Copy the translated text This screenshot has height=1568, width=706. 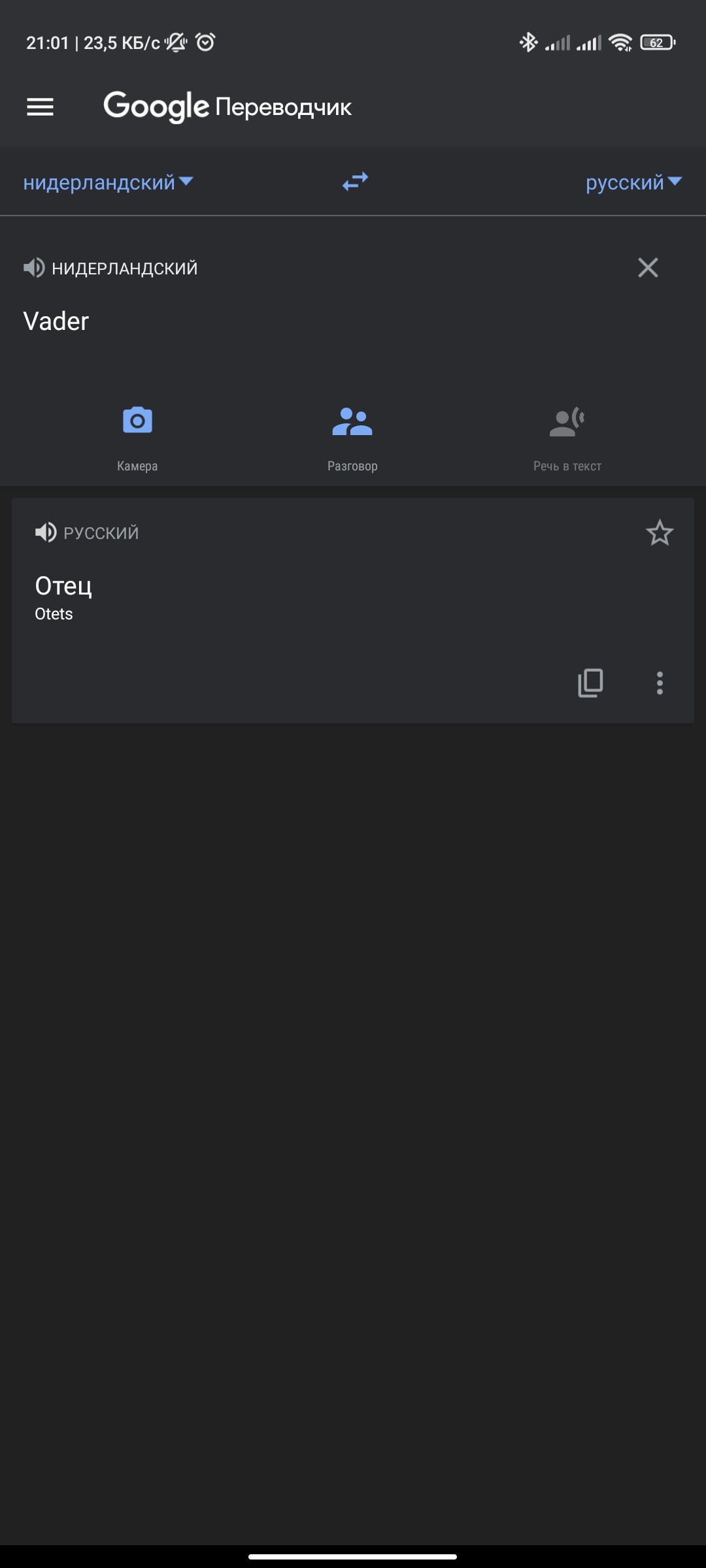click(590, 683)
